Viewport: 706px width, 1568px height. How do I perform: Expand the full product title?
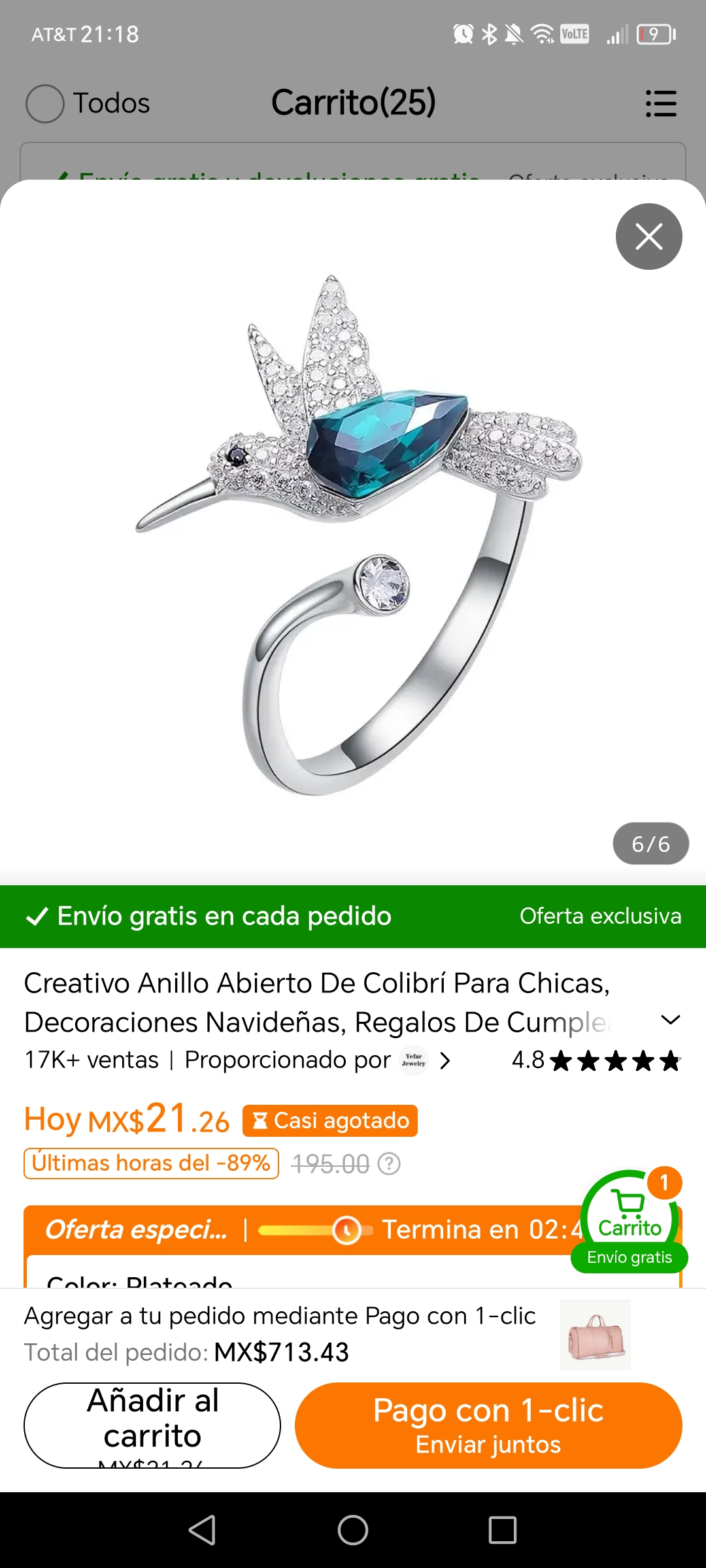click(671, 1020)
